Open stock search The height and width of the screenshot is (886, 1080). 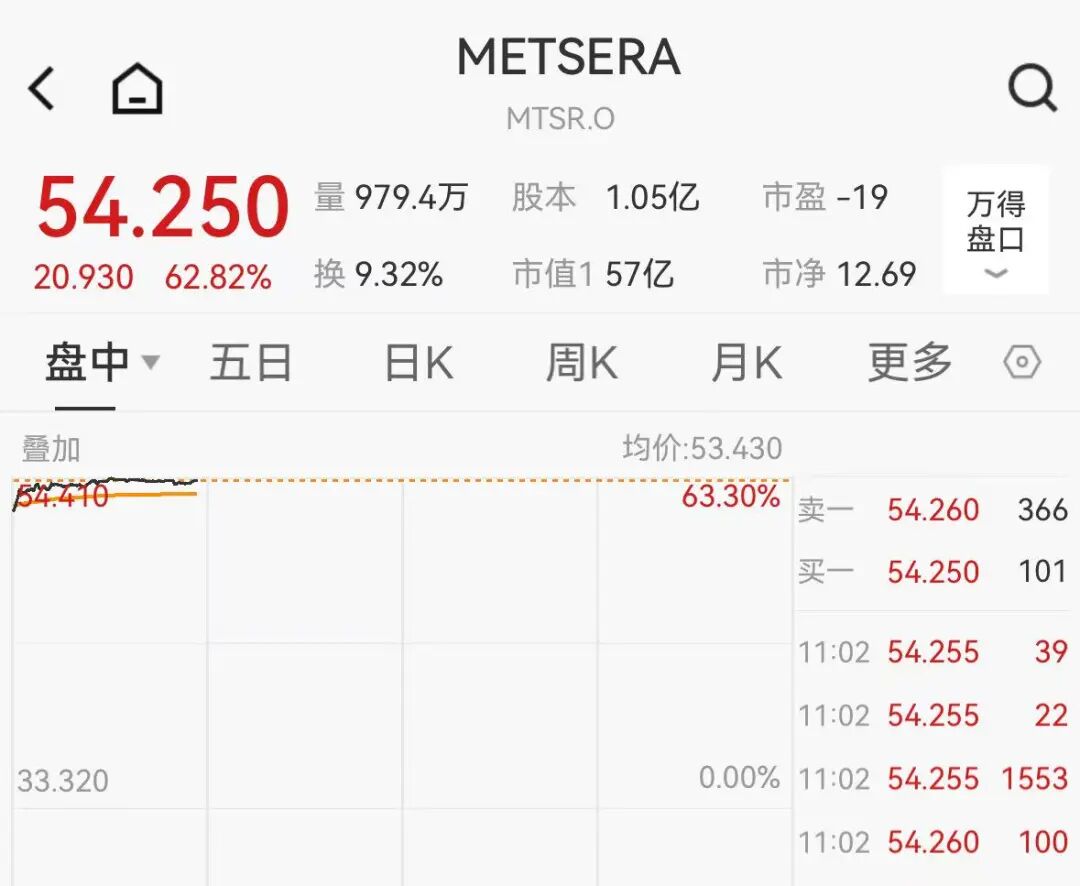[1032, 90]
